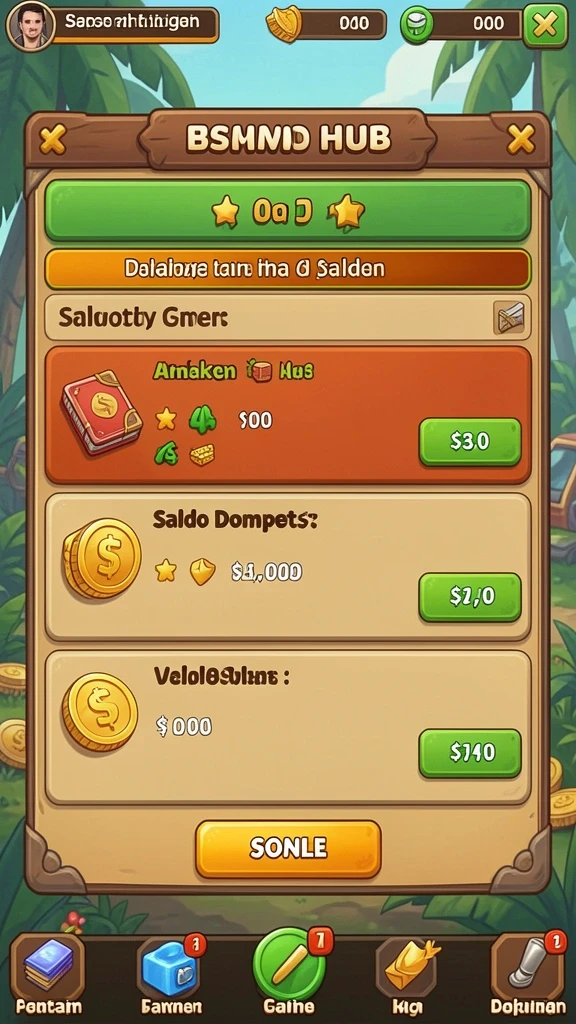
Task: Tap the left X on the panel header
Action: pyautogui.click(x=53, y=139)
